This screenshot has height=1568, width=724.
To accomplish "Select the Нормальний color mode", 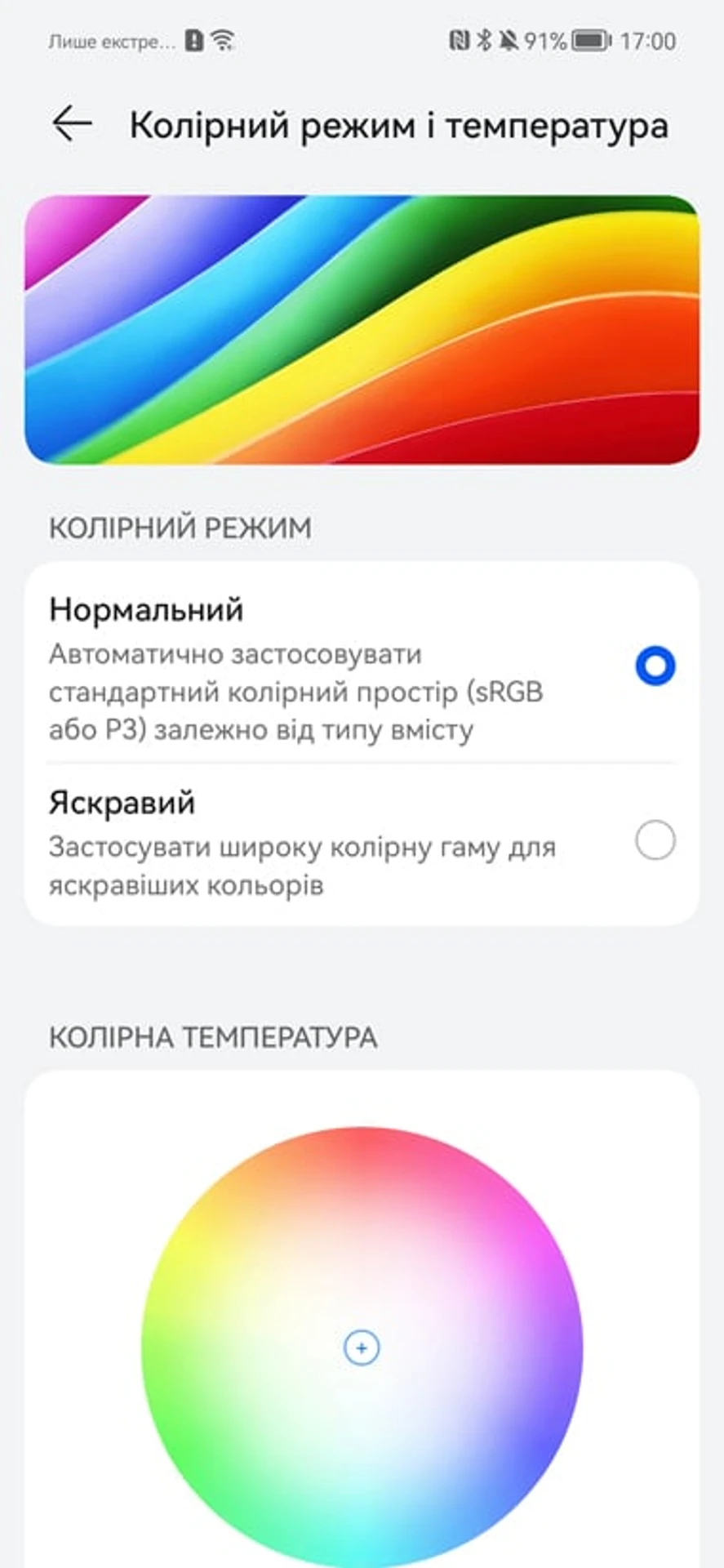I will pyautogui.click(x=655, y=666).
